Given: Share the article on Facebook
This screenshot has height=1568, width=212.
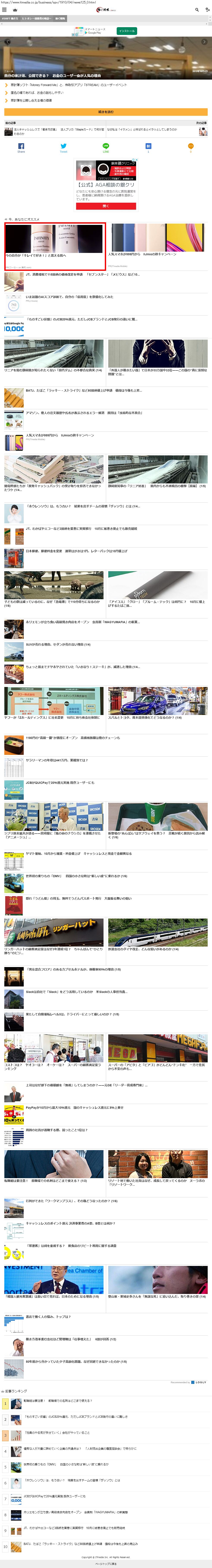Looking at the screenshot, I should pos(21,147).
